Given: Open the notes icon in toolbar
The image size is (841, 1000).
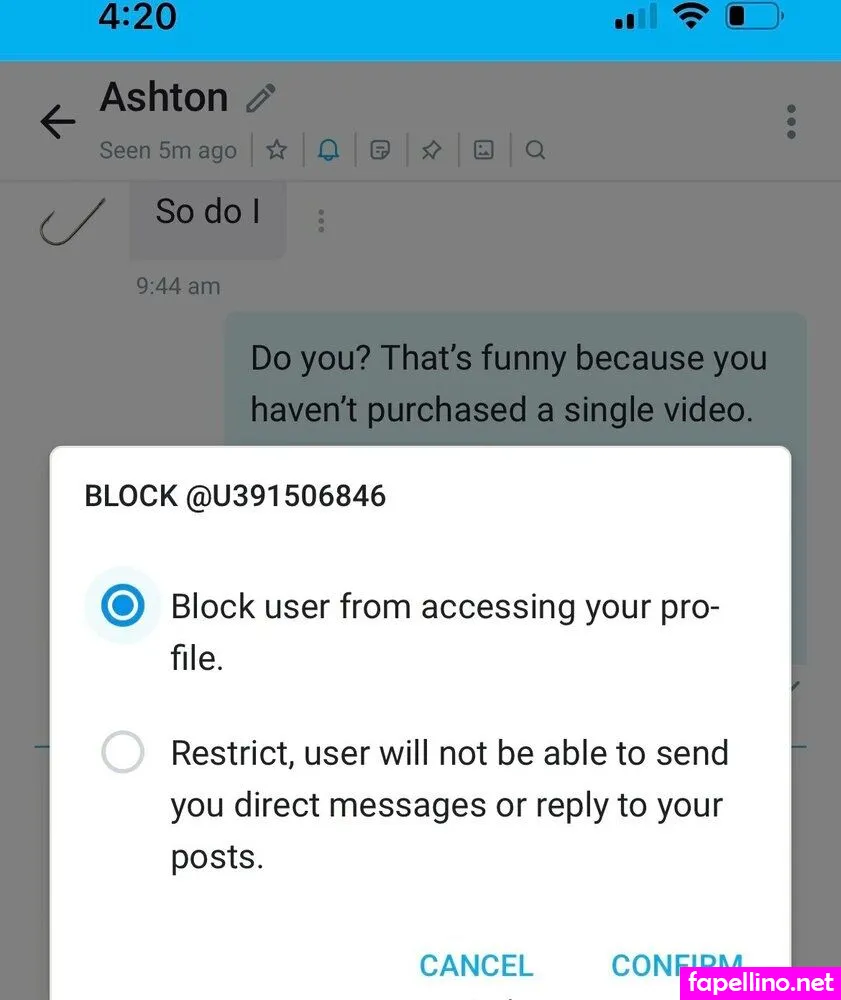Looking at the screenshot, I should [380, 151].
